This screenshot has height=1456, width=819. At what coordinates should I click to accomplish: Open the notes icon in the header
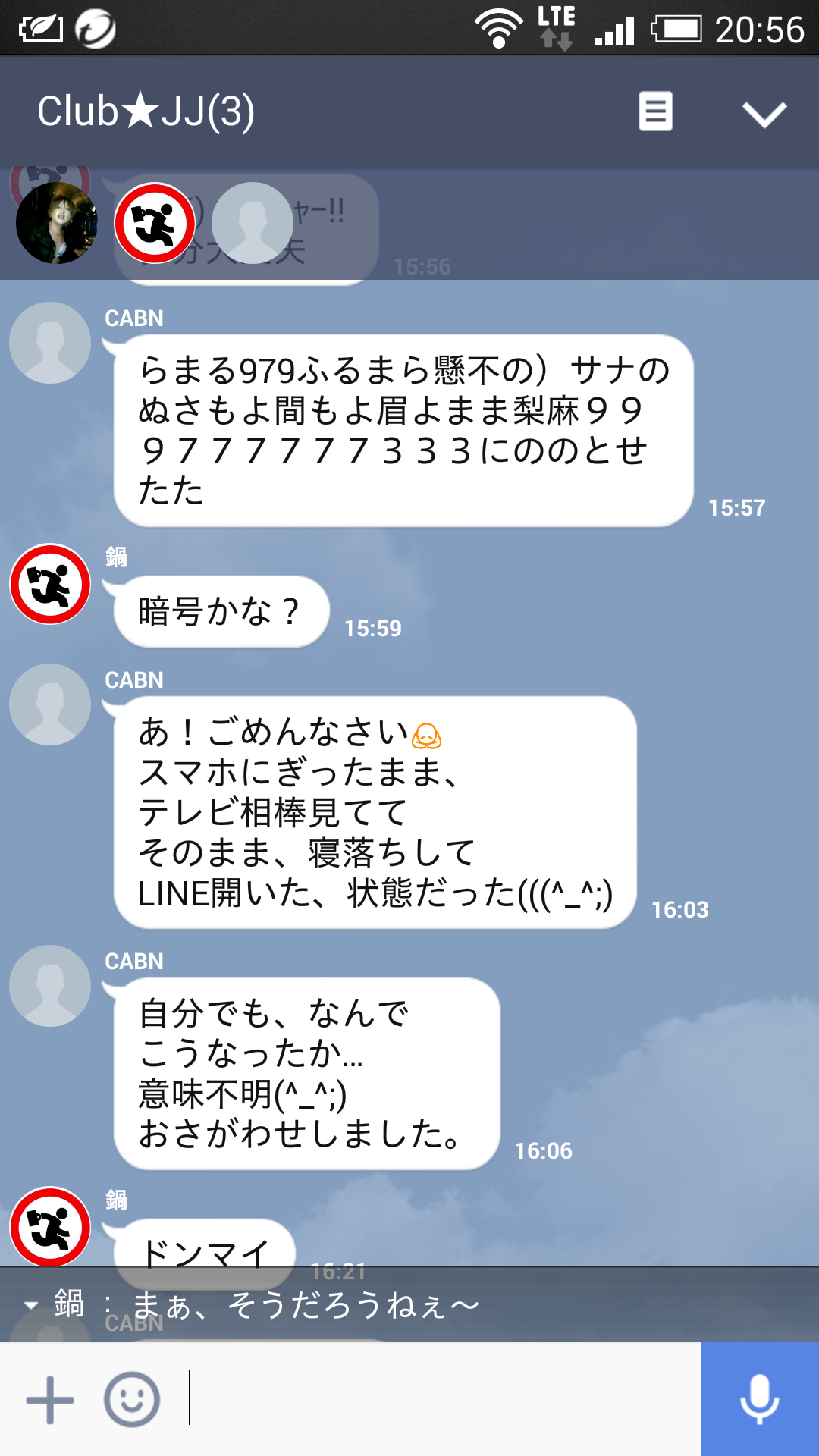pyautogui.click(x=656, y=111)
